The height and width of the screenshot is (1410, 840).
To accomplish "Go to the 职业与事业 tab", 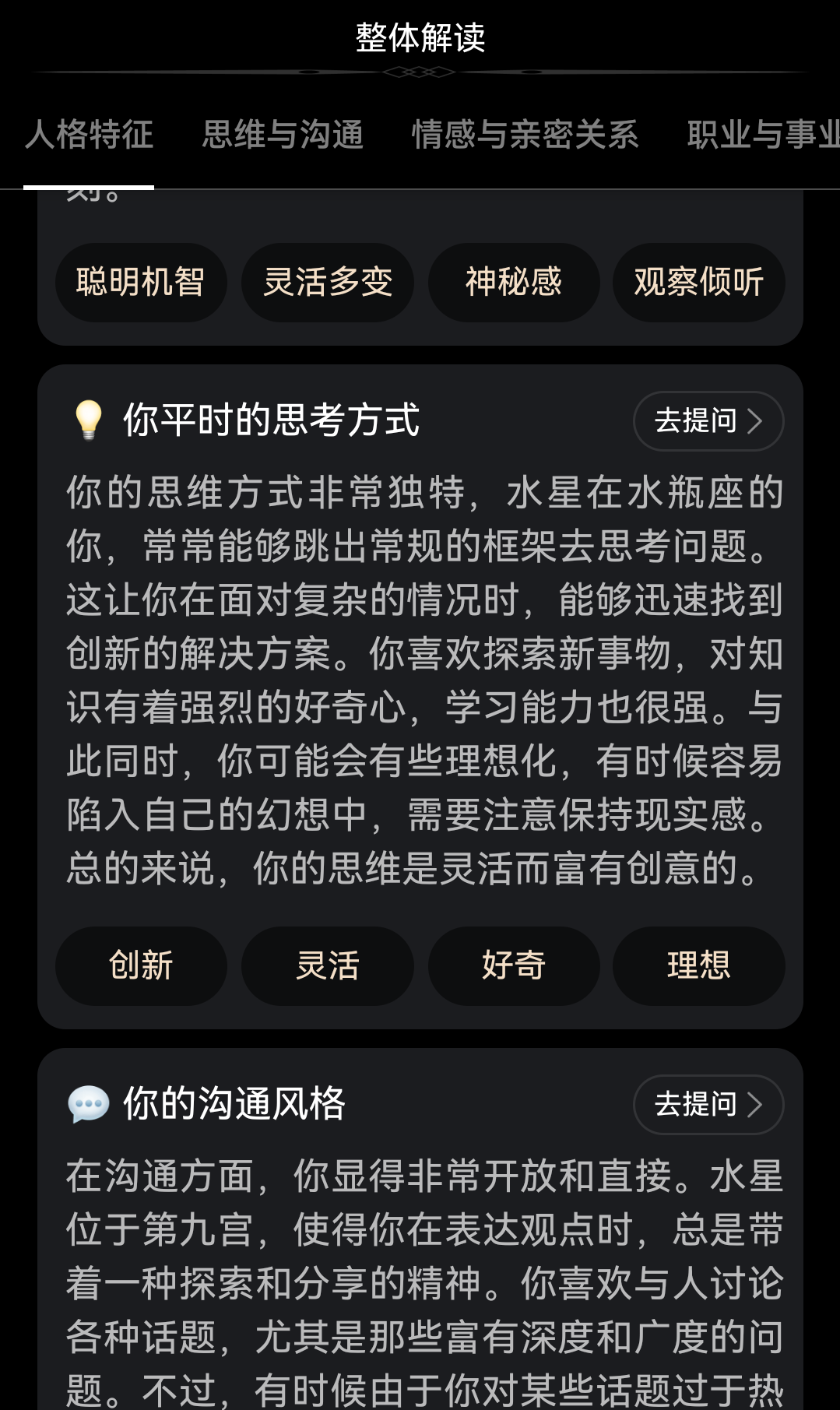I will pos(763,134).
